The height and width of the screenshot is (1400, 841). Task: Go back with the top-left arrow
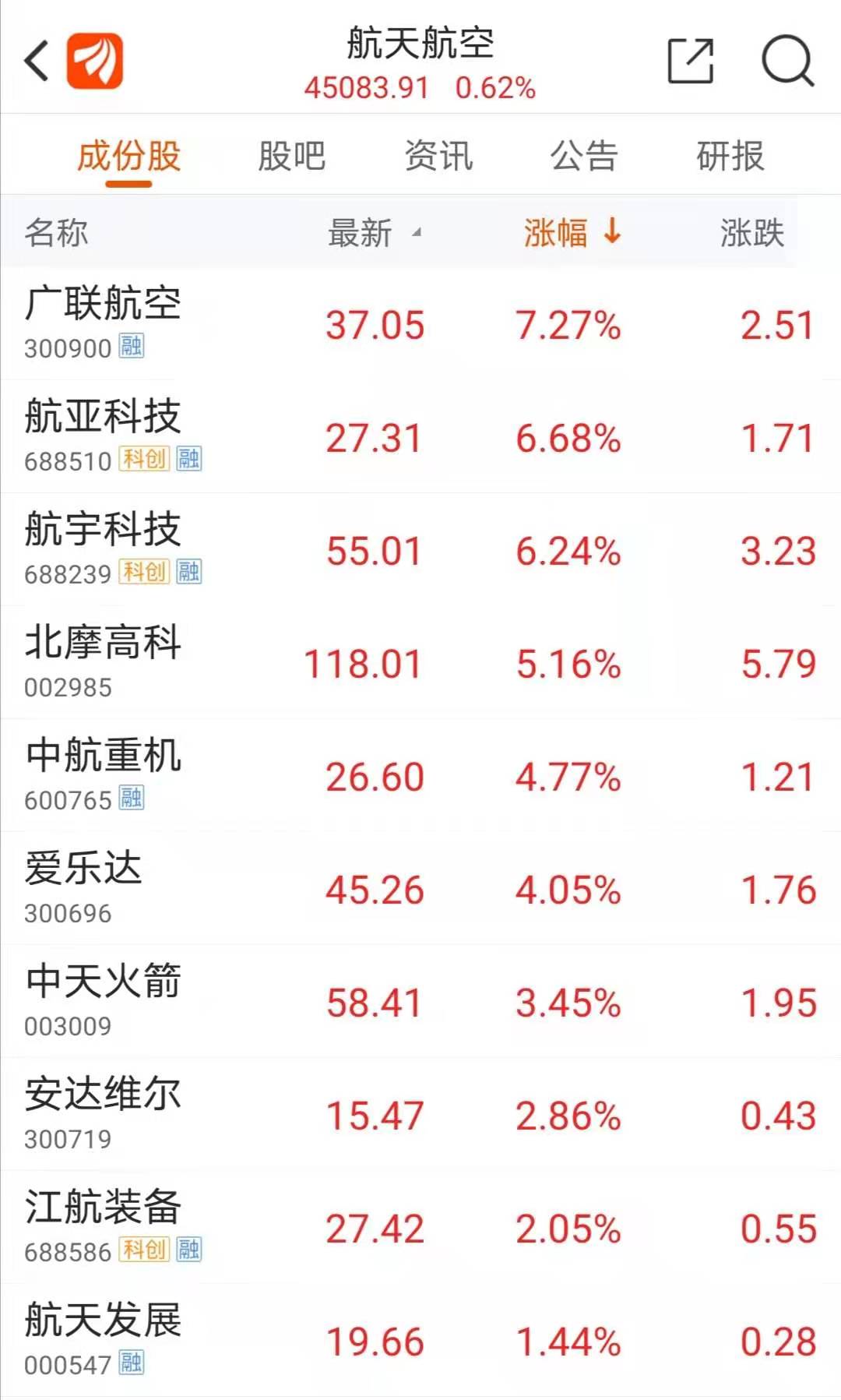click(x=36, y=61)
